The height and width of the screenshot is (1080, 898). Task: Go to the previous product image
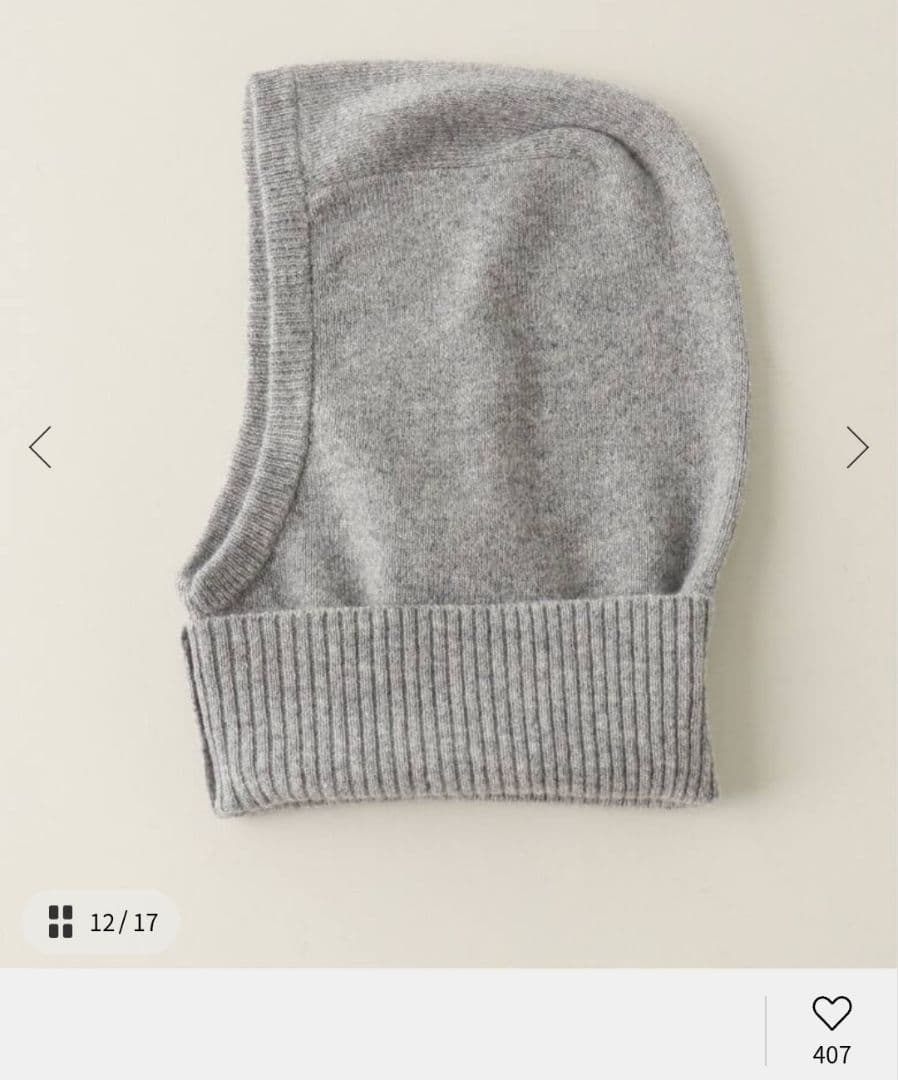(40, 447)
